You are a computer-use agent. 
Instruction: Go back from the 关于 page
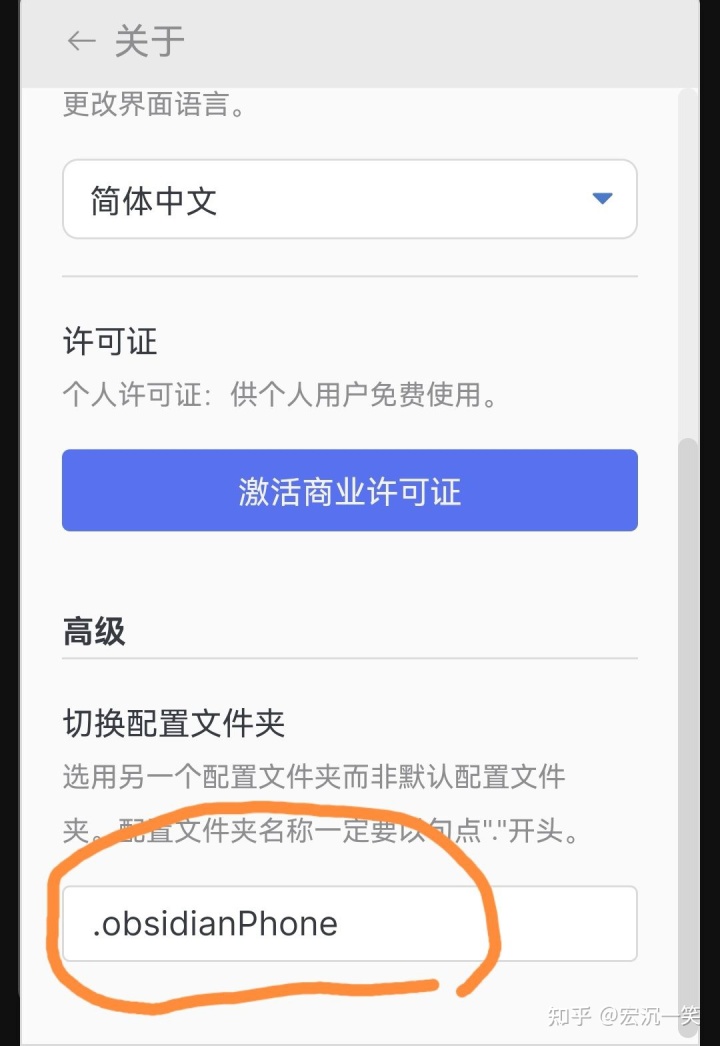click(81, 41)
